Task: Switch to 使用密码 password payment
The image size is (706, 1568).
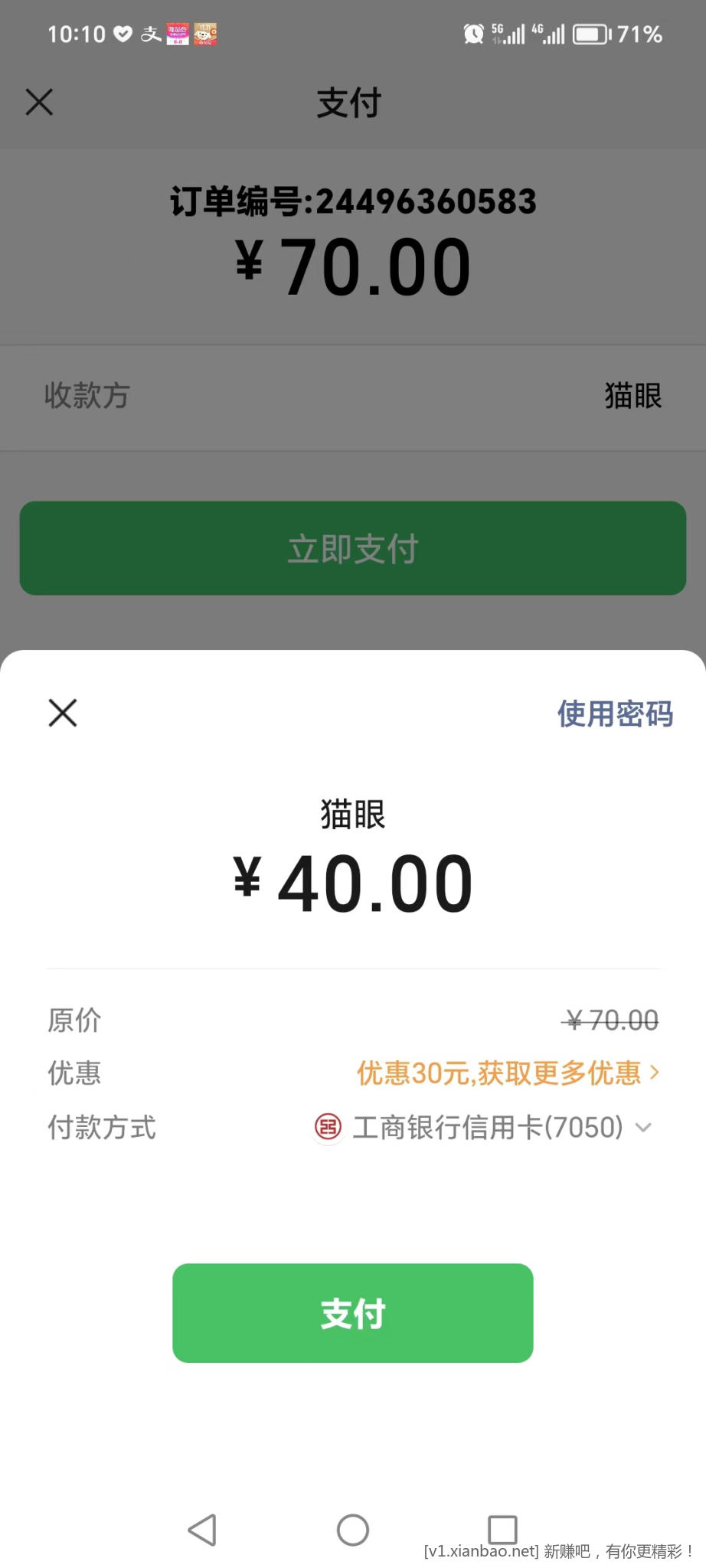Action: (x=615, y=714)
